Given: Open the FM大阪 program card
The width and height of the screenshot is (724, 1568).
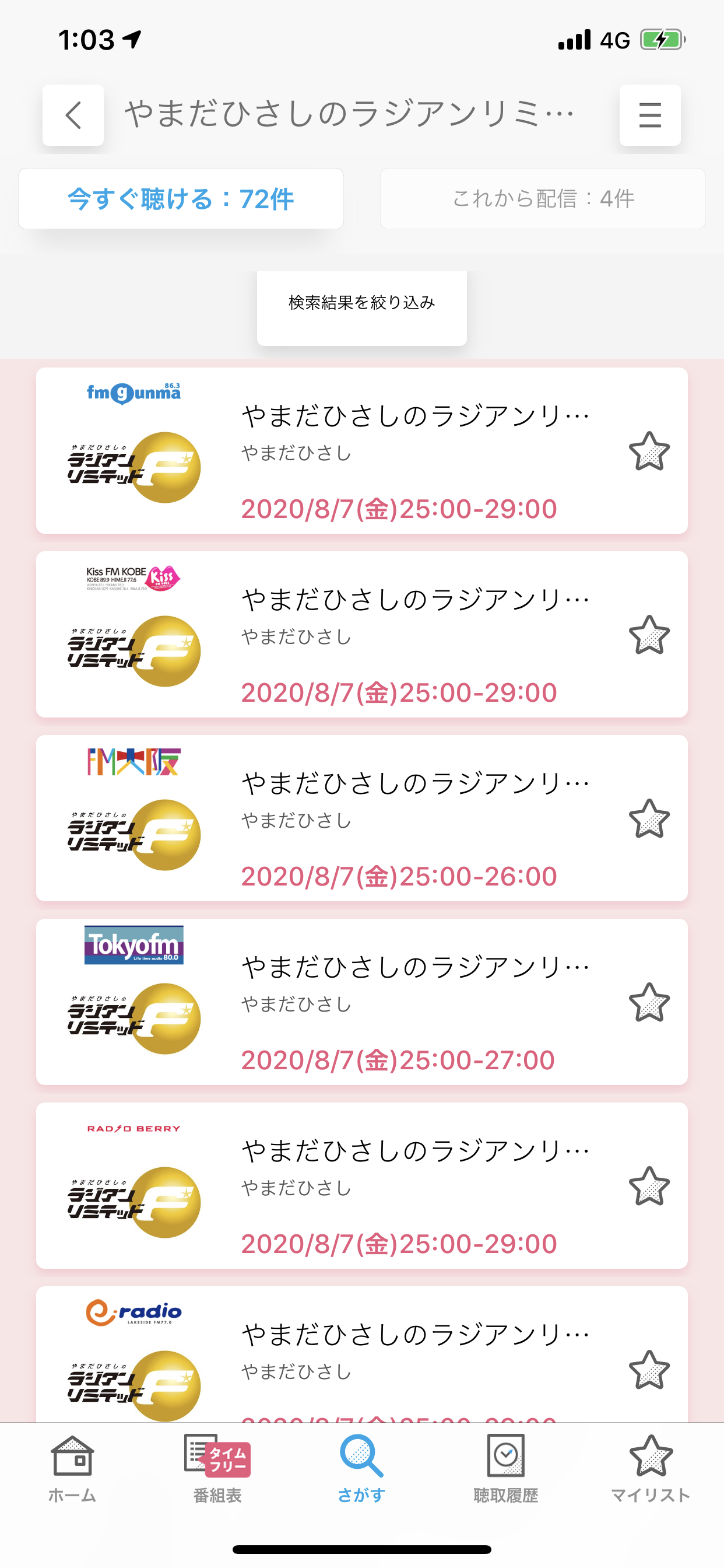Looking at the screenshot, I should [x=362, y=818].
